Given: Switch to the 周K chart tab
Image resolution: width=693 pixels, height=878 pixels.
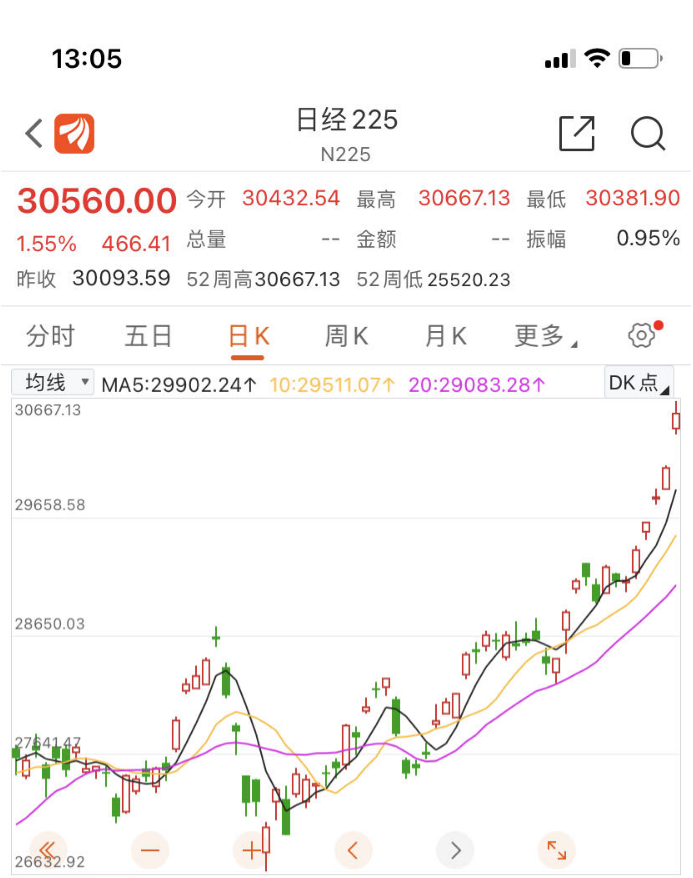Looking at the screenshot, I should click(x=346, y=336).
